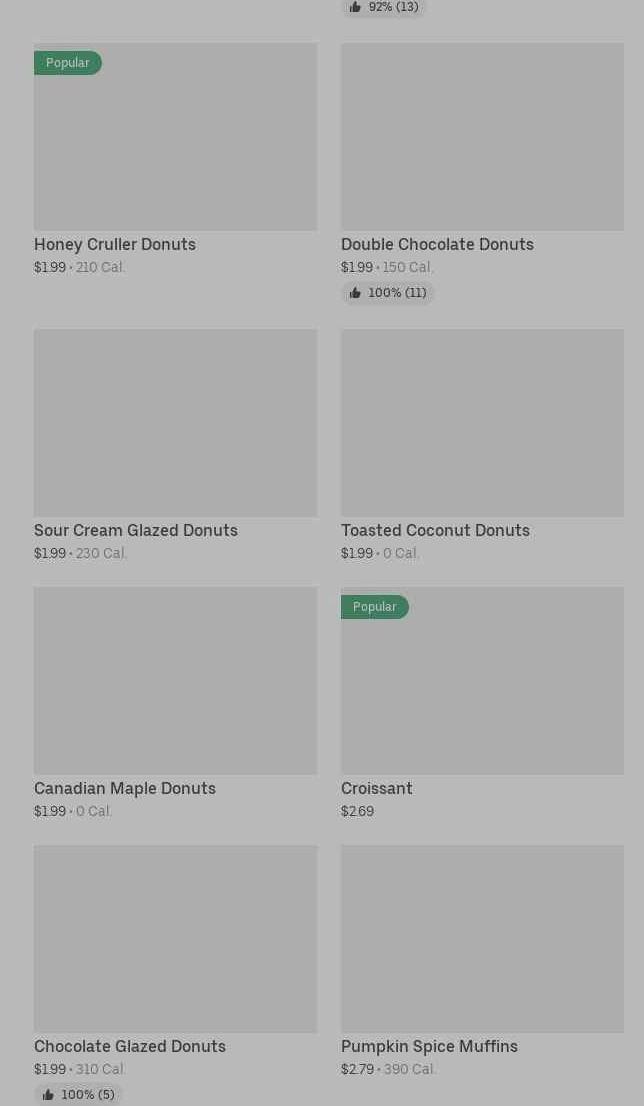The height and width of the screenshot is (1106, 644).
Task: Select the Pumpkin Spice Muffins item
Action: tap(482, 961)
